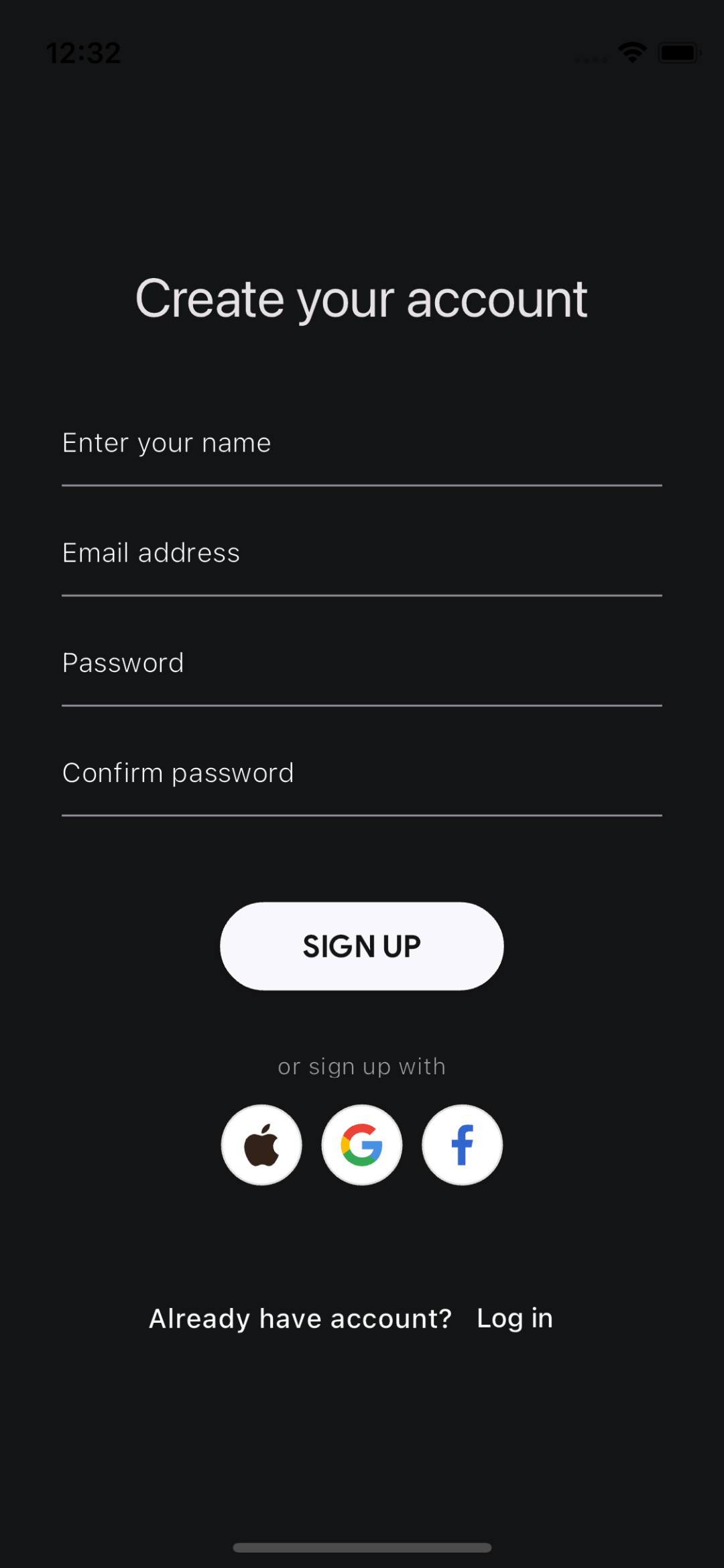Continue with Google sign-up
This screenshot has width=724, height=1568.
[362, 1145]
